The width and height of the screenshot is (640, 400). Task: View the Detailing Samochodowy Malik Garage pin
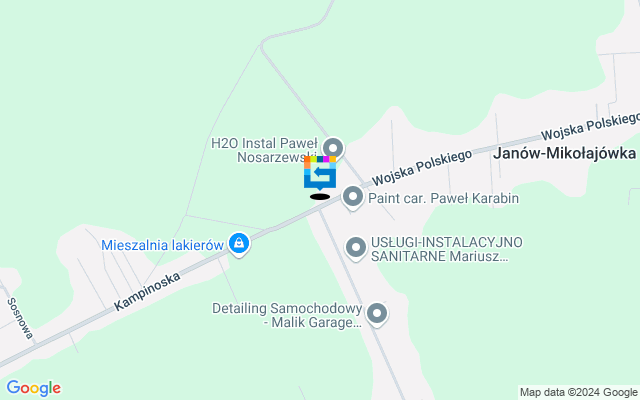376,314
